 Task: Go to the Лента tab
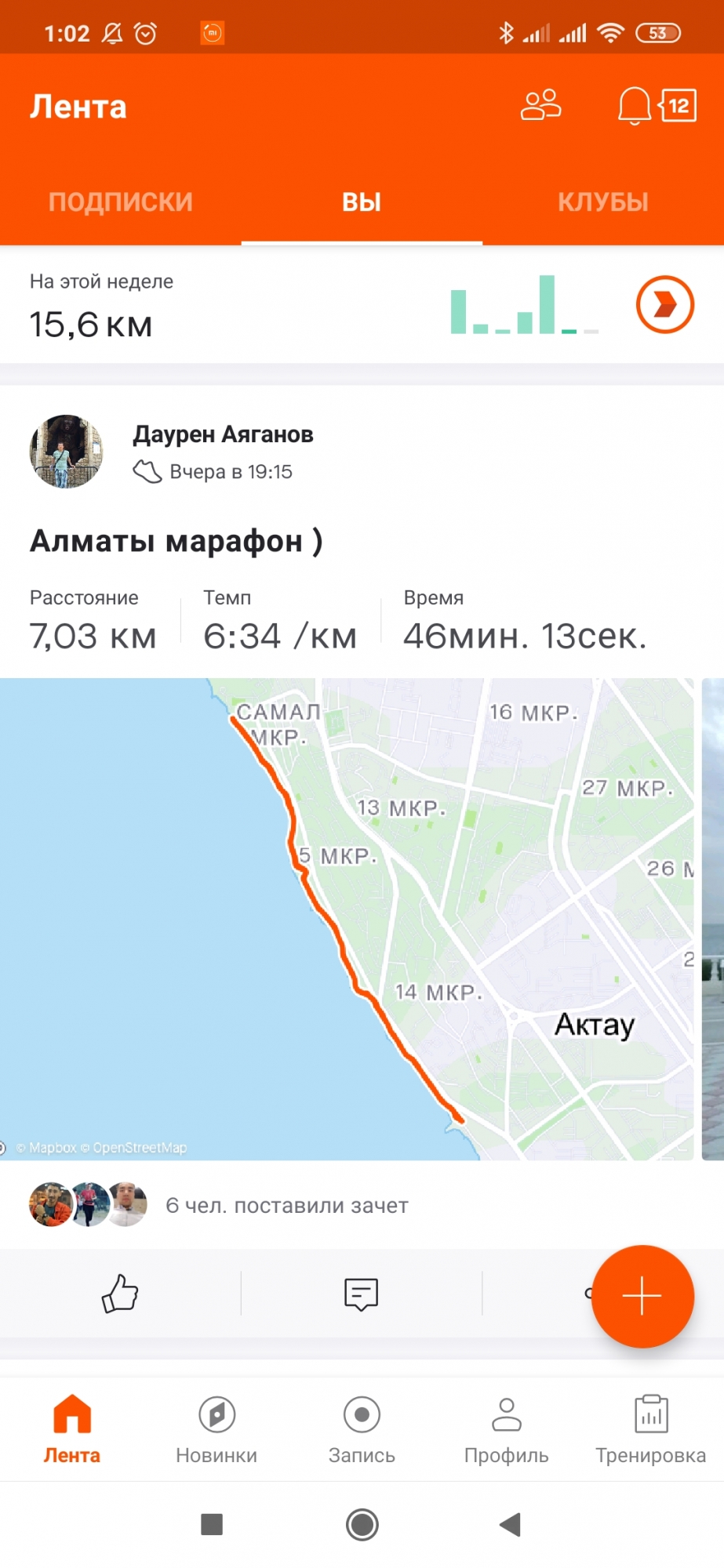tap(72, 1428)
